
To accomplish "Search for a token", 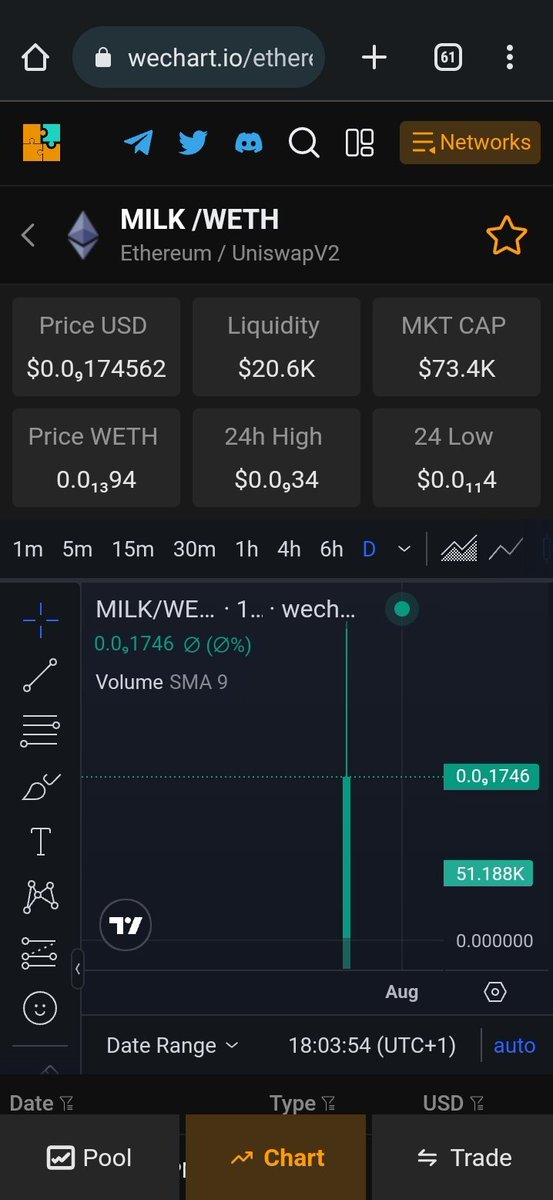I will tap(303, 142).
